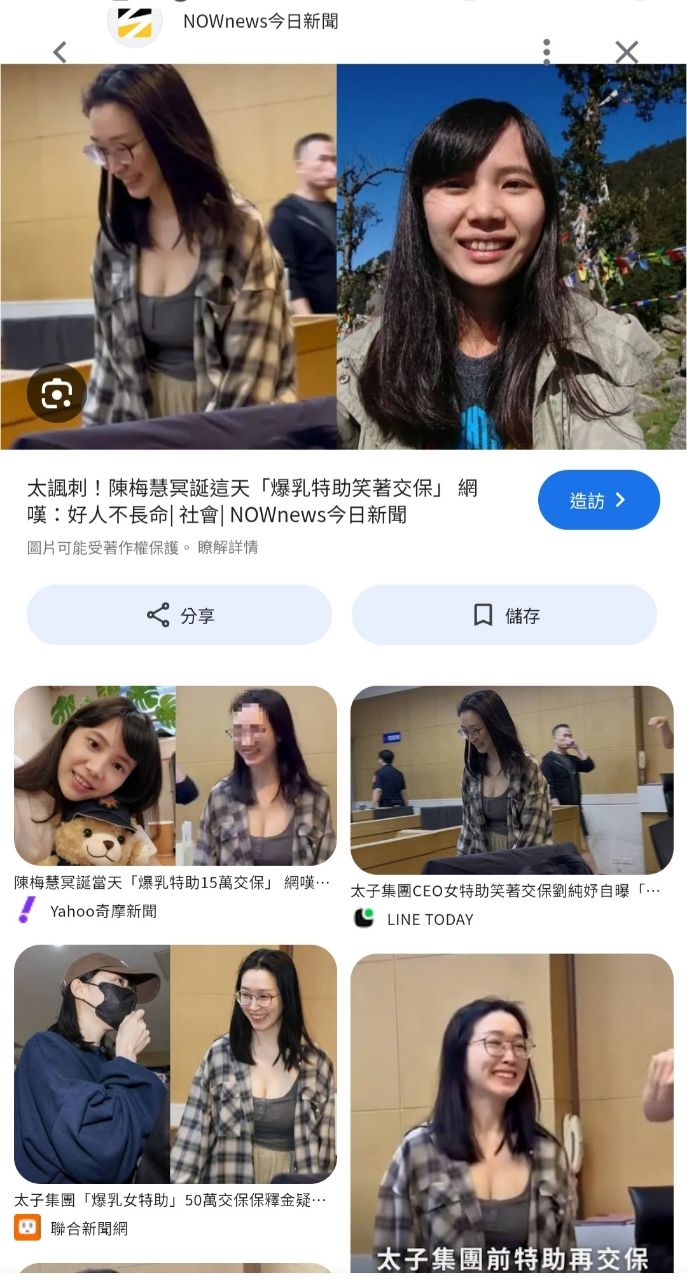Open the Yahoo奇摩新聞 related image
687x1280 pixels.
[175, 776]
